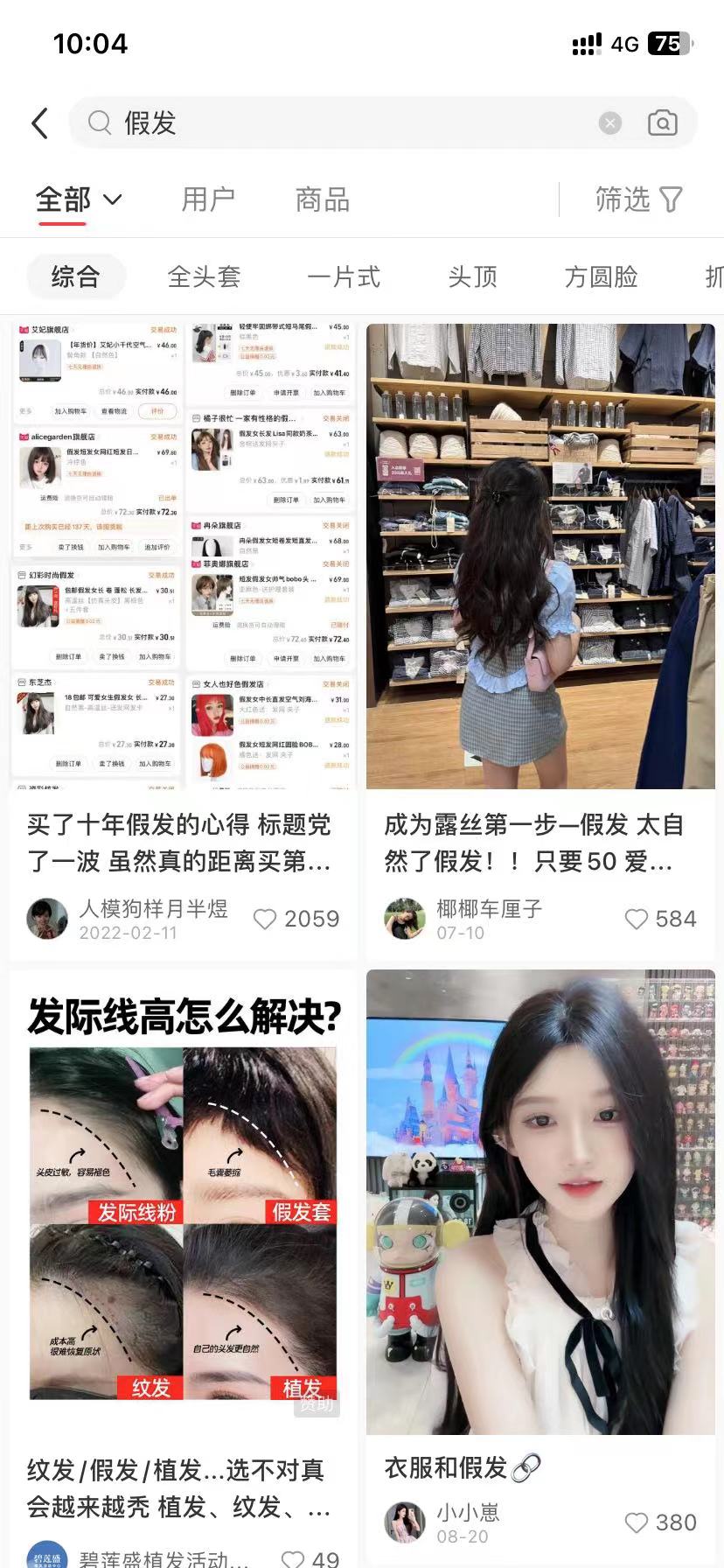
Task: Select the 全头套 chip
Action: click(204, 276)
